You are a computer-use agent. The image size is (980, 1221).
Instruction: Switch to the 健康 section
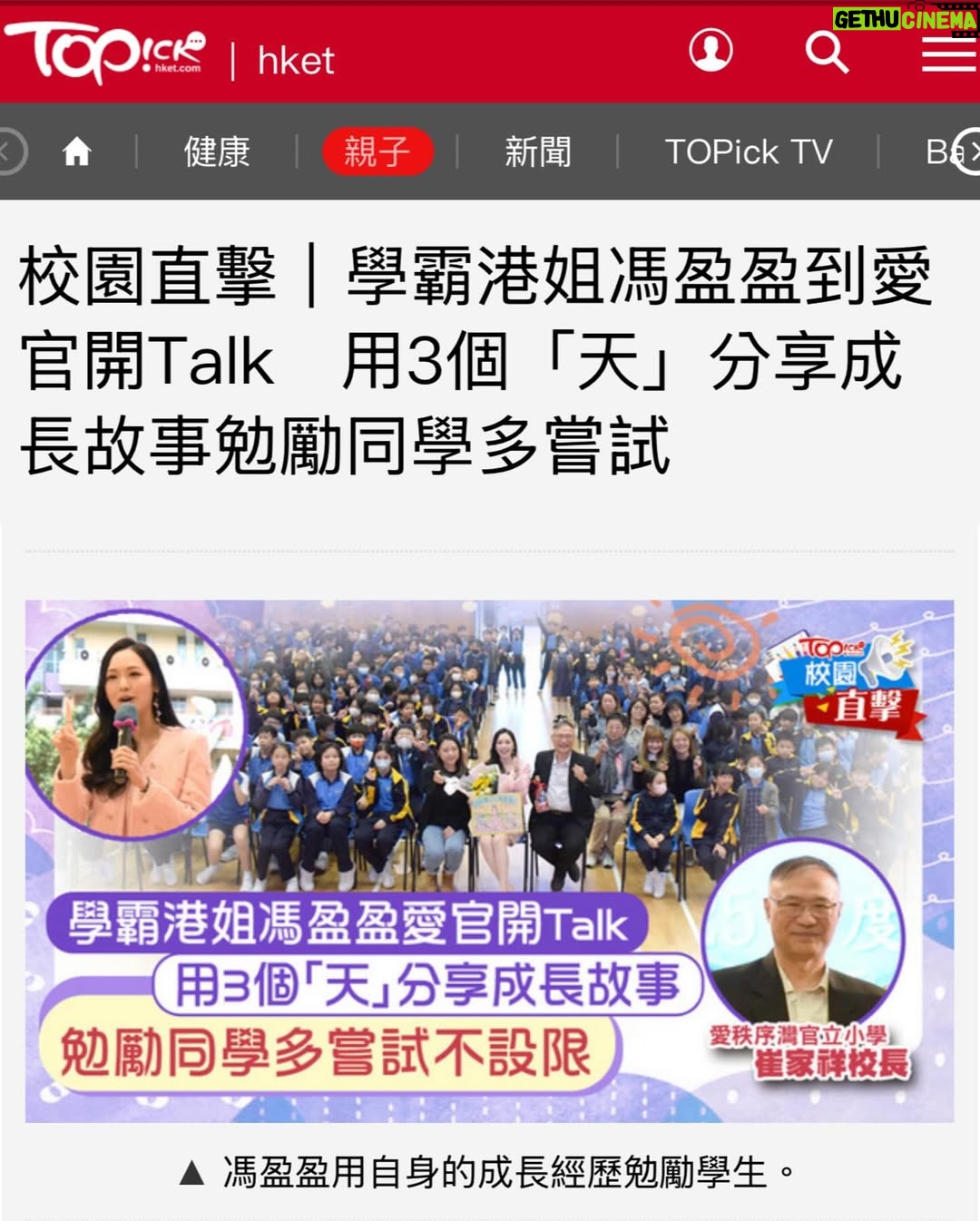pyautogui.click(x=217, y=151)
